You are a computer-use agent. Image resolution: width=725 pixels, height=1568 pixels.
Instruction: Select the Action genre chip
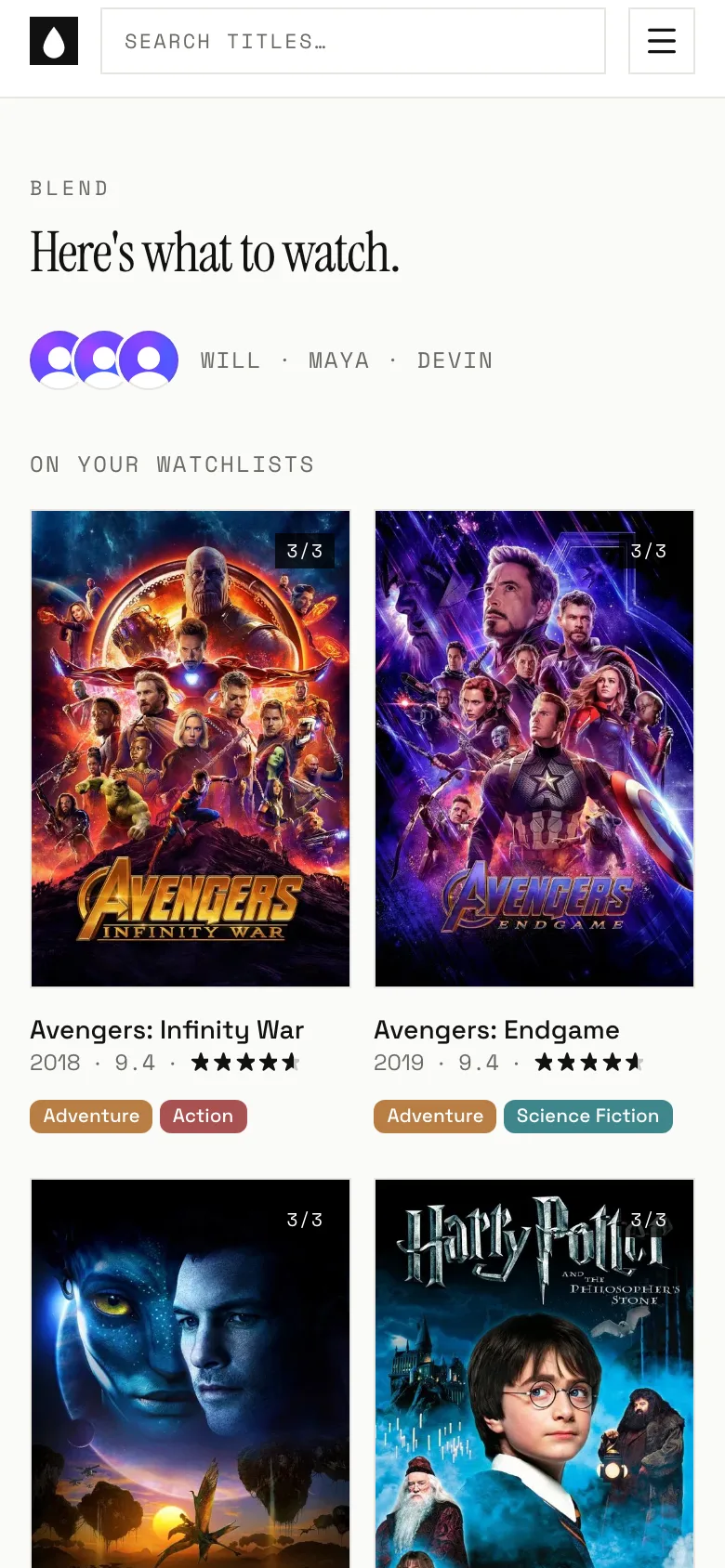click(x=204, y=1116)
